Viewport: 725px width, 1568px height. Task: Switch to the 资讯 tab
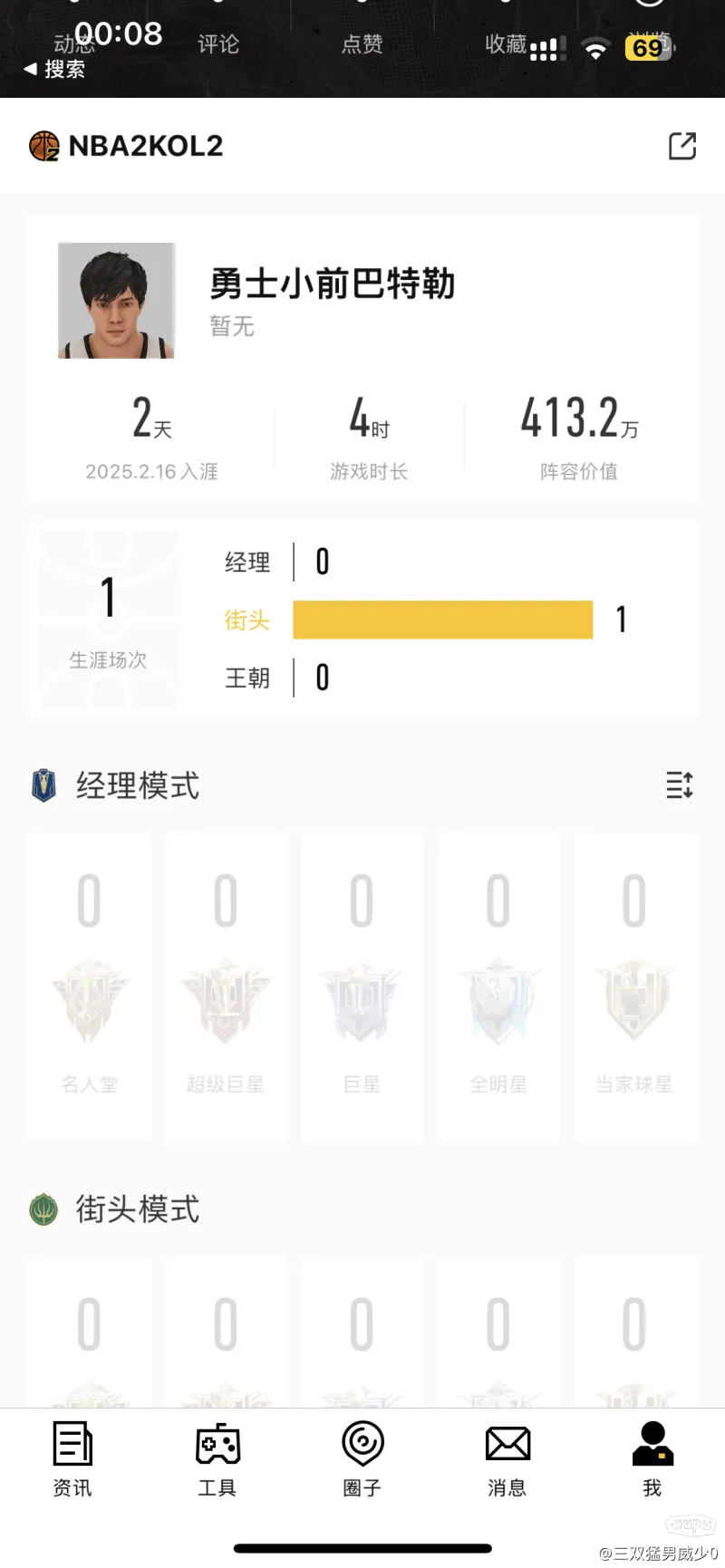pyautogui.click(x=72, y=1458)
